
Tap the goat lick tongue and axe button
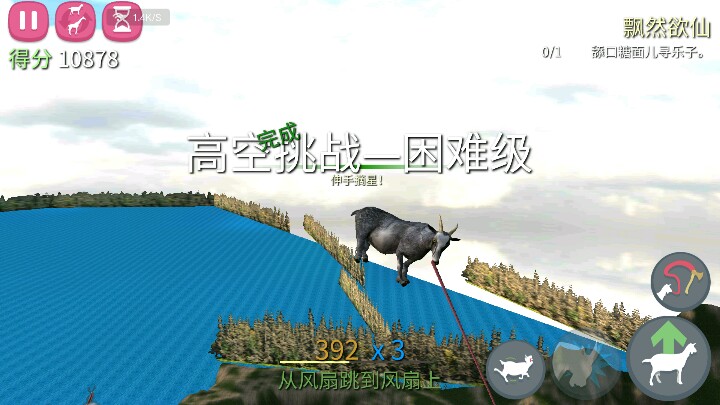(x=680, y=283)
